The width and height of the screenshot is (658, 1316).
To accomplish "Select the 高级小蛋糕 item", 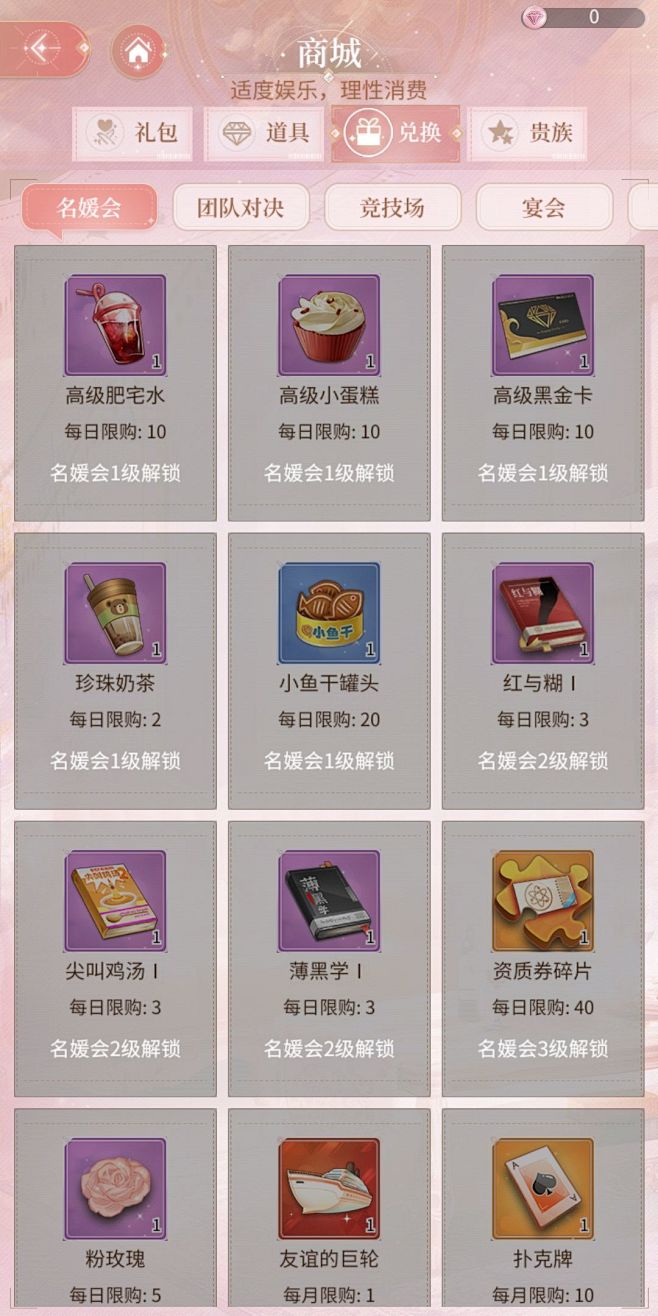I will (x=329, y=383).
